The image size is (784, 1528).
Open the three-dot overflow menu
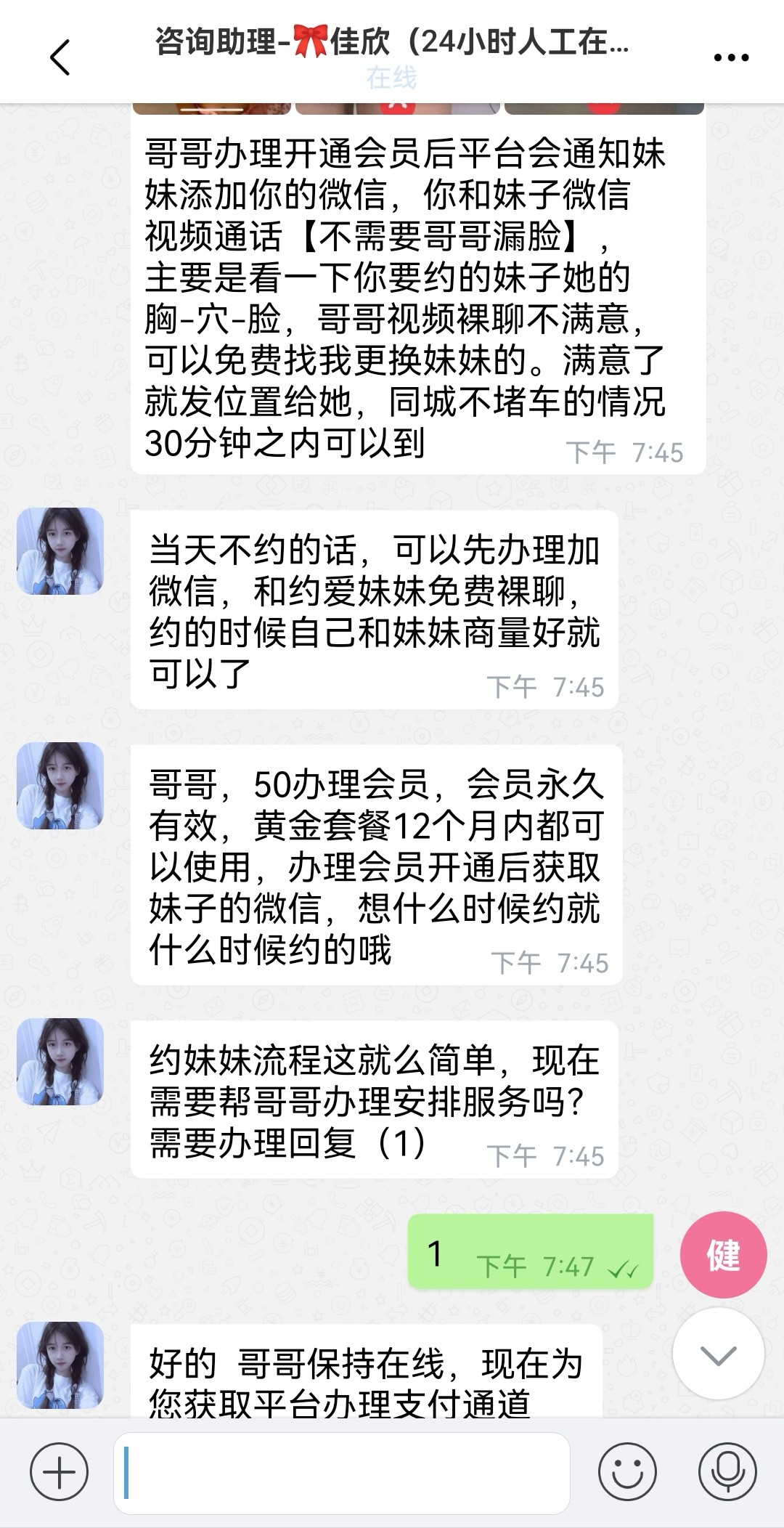[x=731, y=57]
